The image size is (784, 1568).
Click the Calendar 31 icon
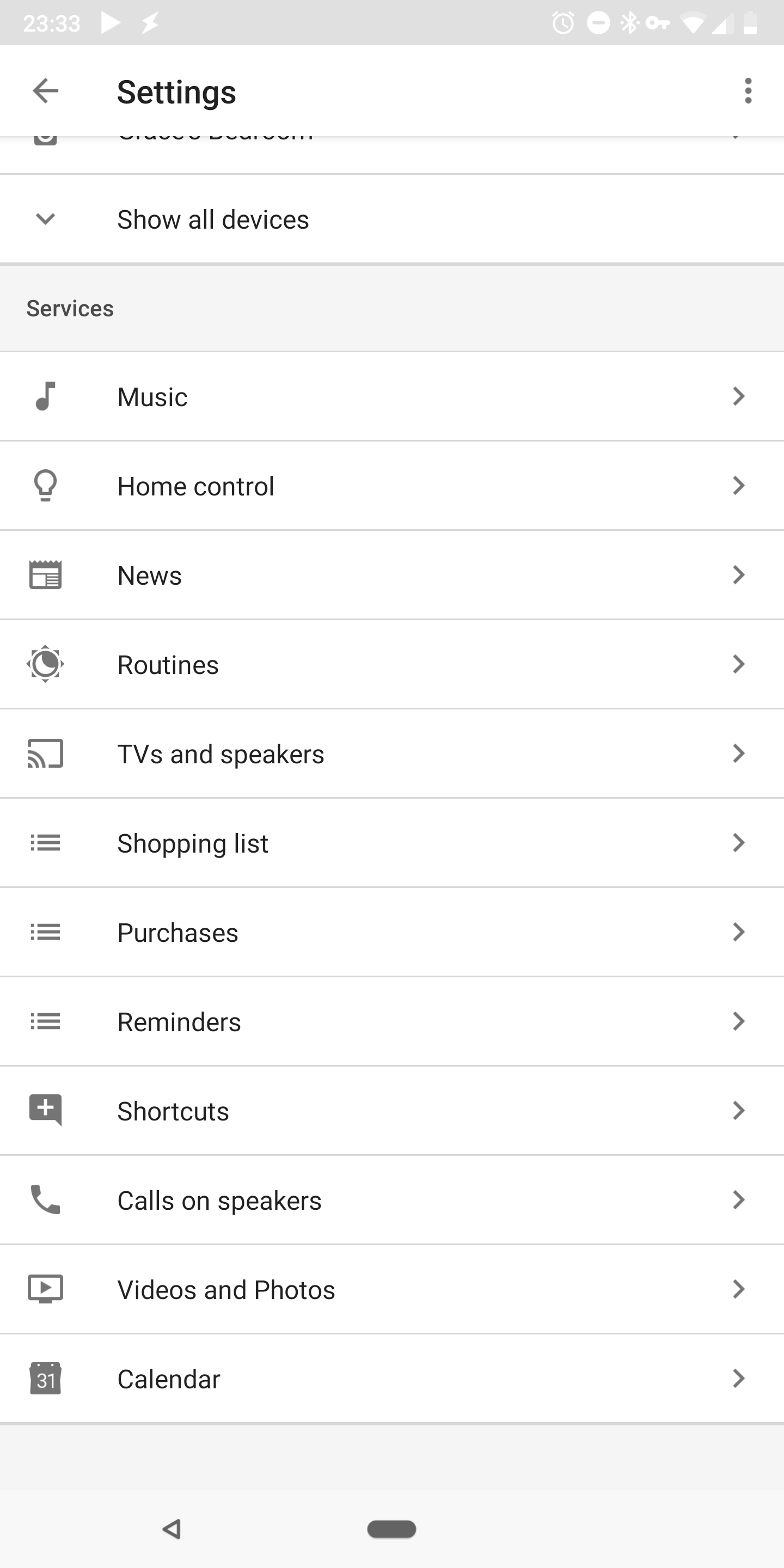point(45,1378)
